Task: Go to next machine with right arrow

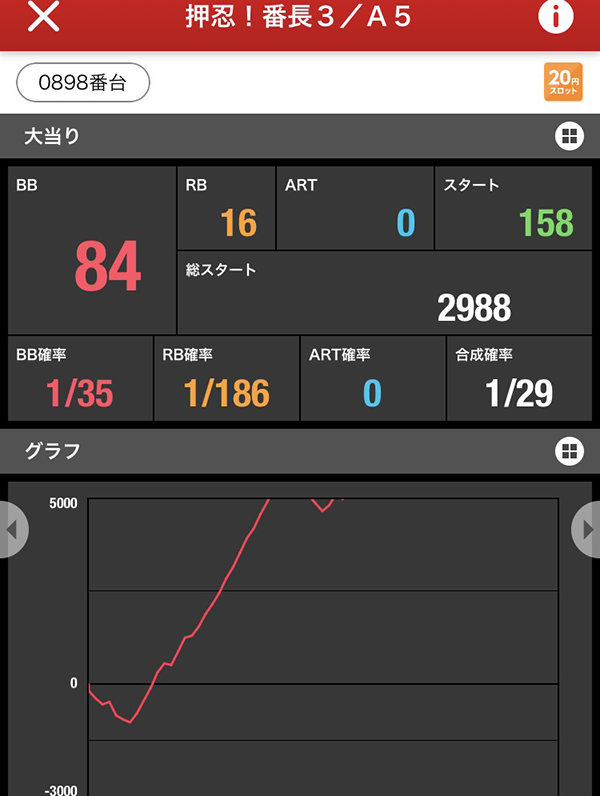Action: click(x=587, y=530)
